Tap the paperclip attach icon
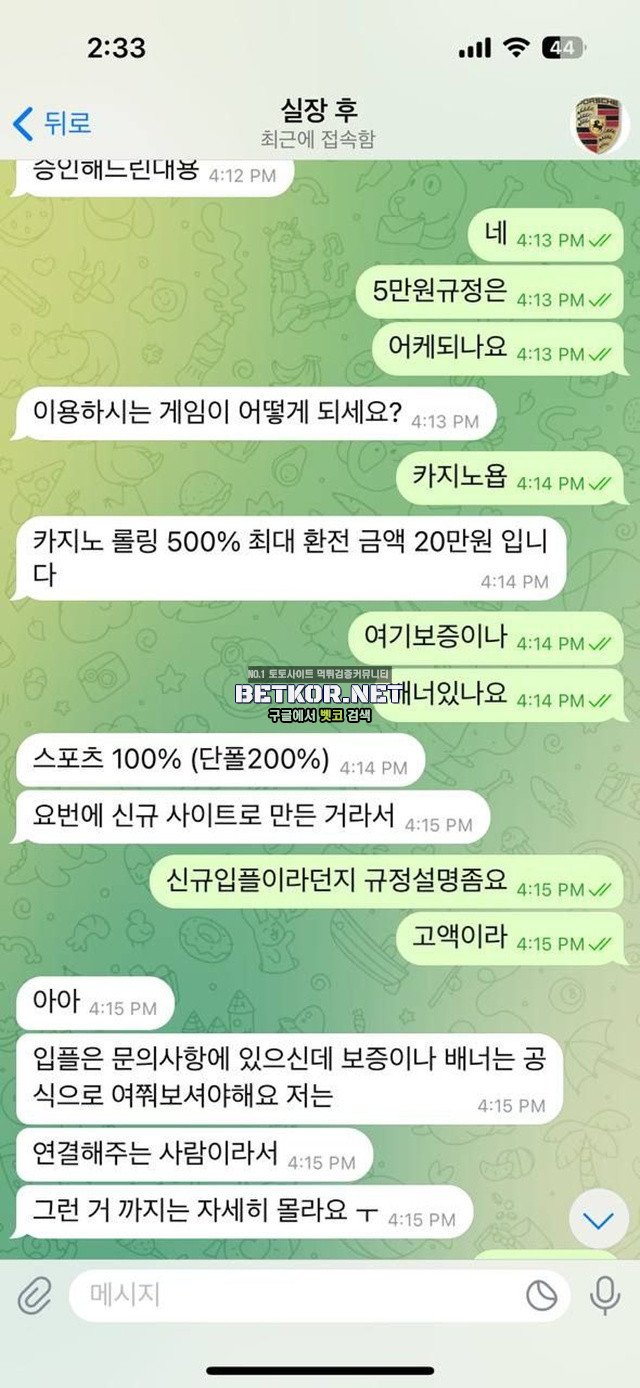 [35, 1296]
